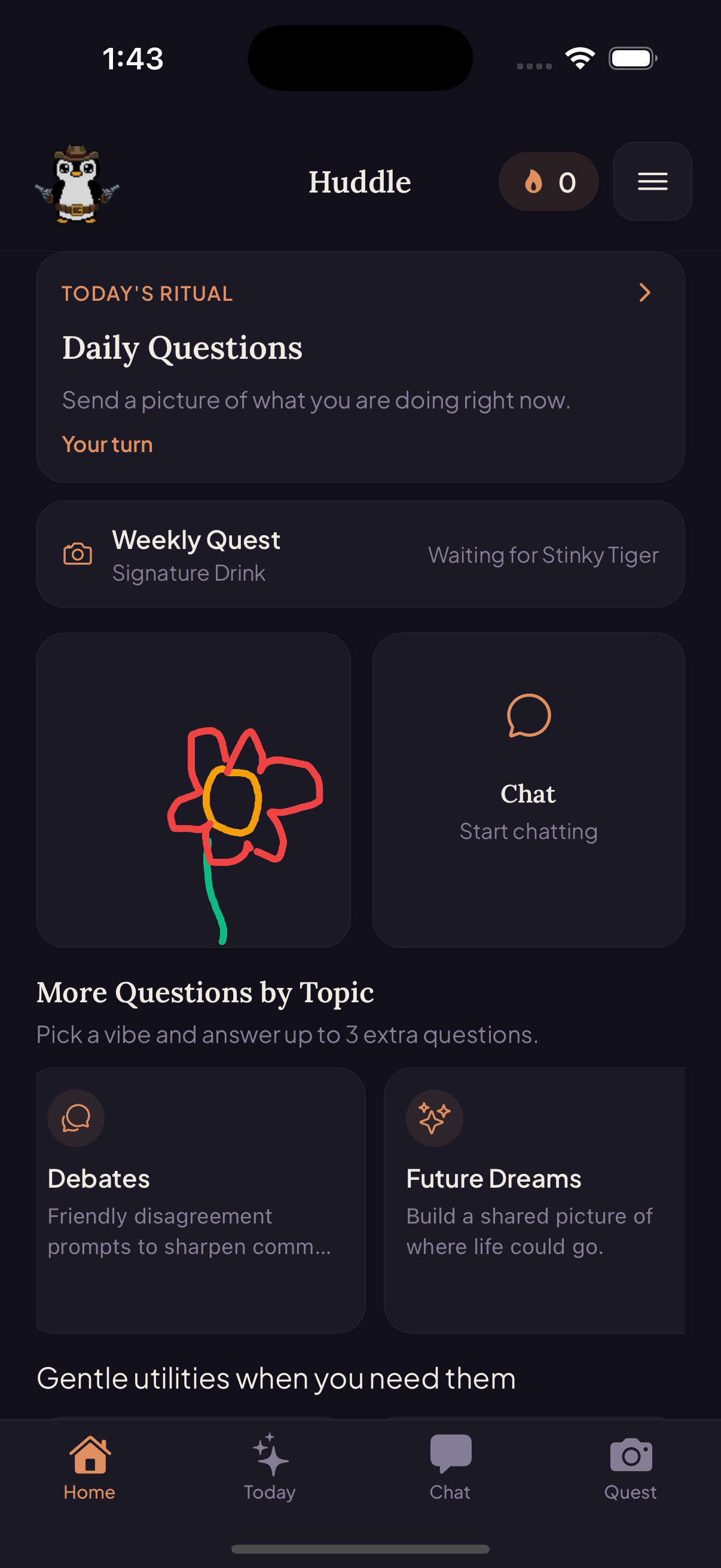Viewport: 721px width, 1568px height.
Task: Tap 'Waiting for Stinky Tiger' status
Action: click(543, 554)
